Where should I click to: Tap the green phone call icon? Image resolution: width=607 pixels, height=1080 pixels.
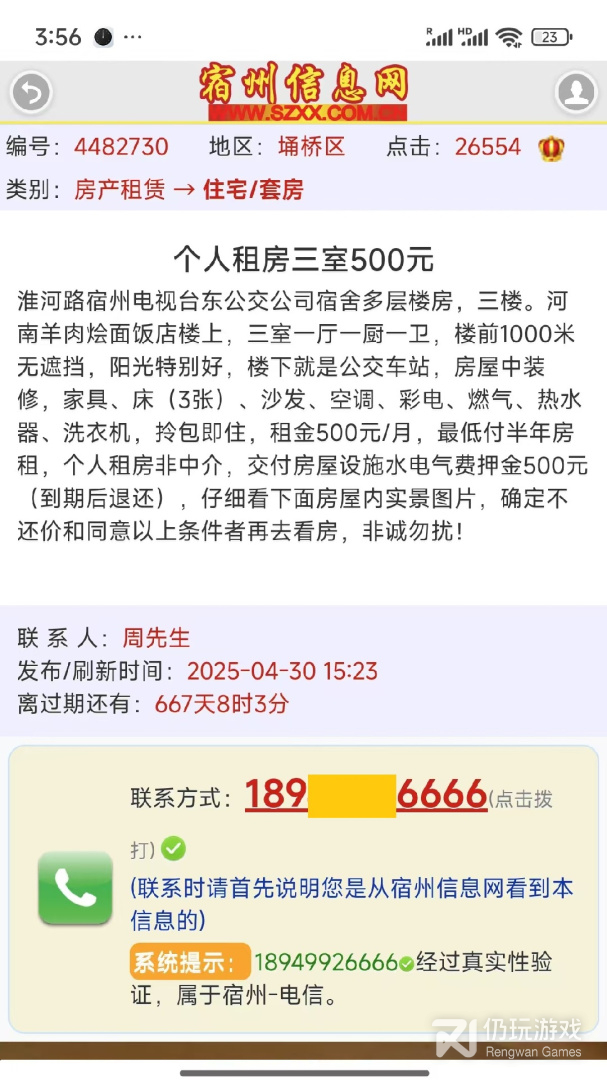[x=75, y=888]
